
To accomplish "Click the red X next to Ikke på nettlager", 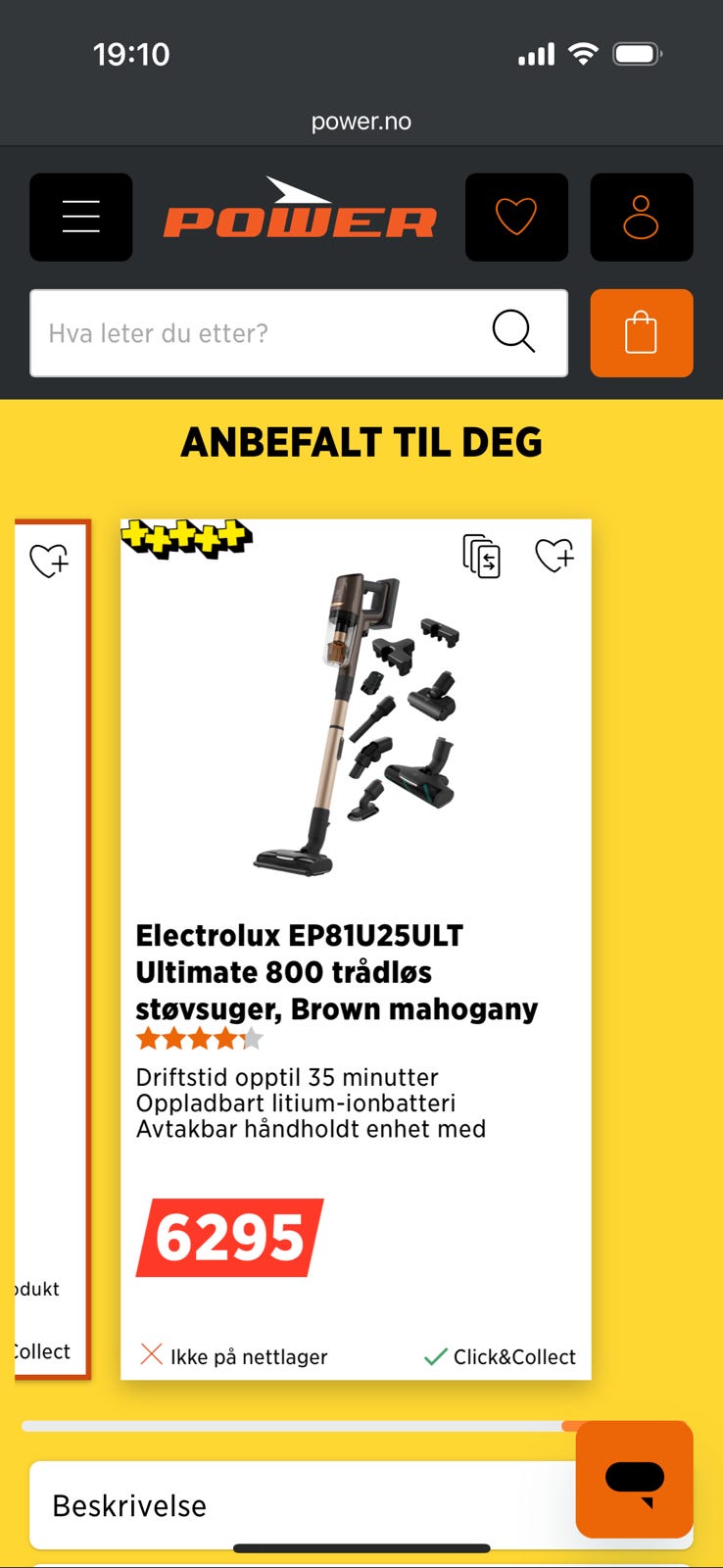I will (152, 1355).
